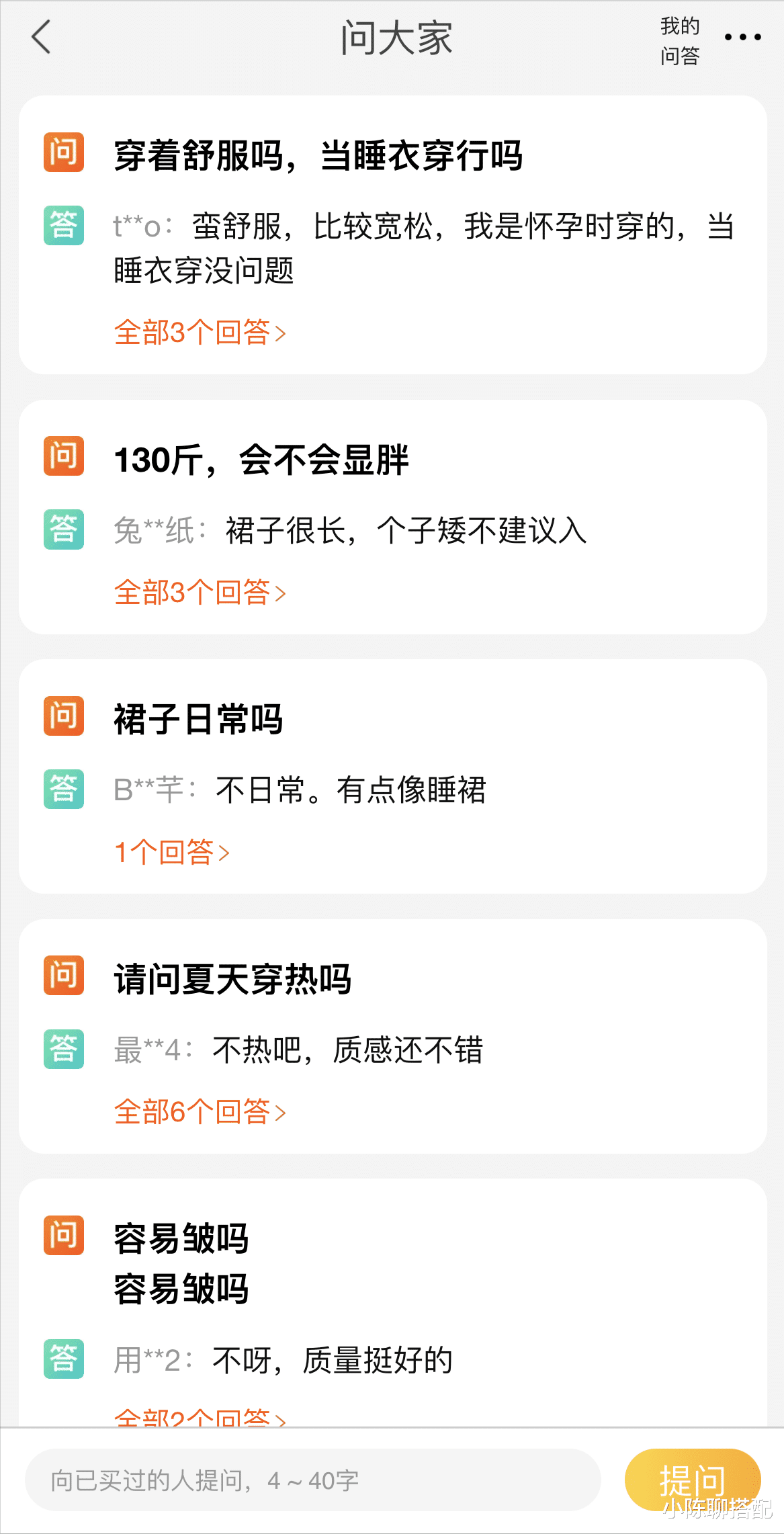Click the 答 icon under 容易皱吗
The height and width of the screenshot is (1534, 784).
point(63,1359)
